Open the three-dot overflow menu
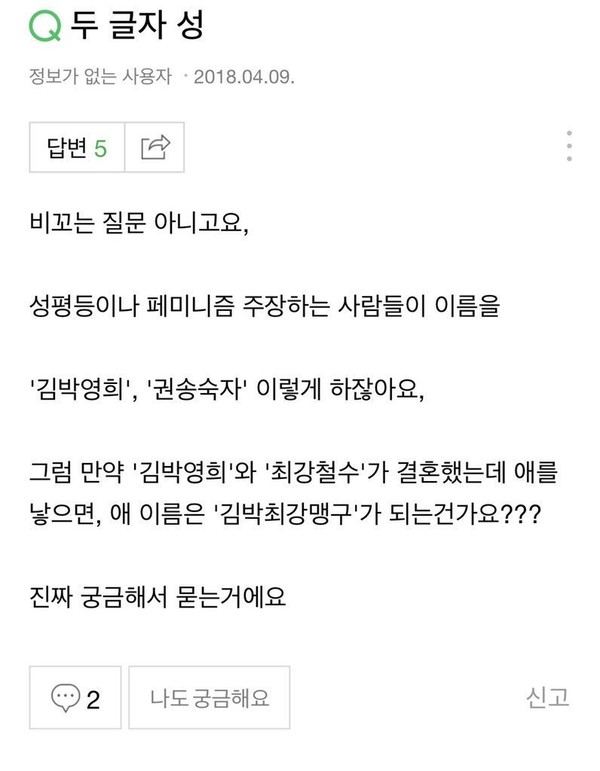The height and width of the screenshot is (771, 600). click(x=569, y=146)
